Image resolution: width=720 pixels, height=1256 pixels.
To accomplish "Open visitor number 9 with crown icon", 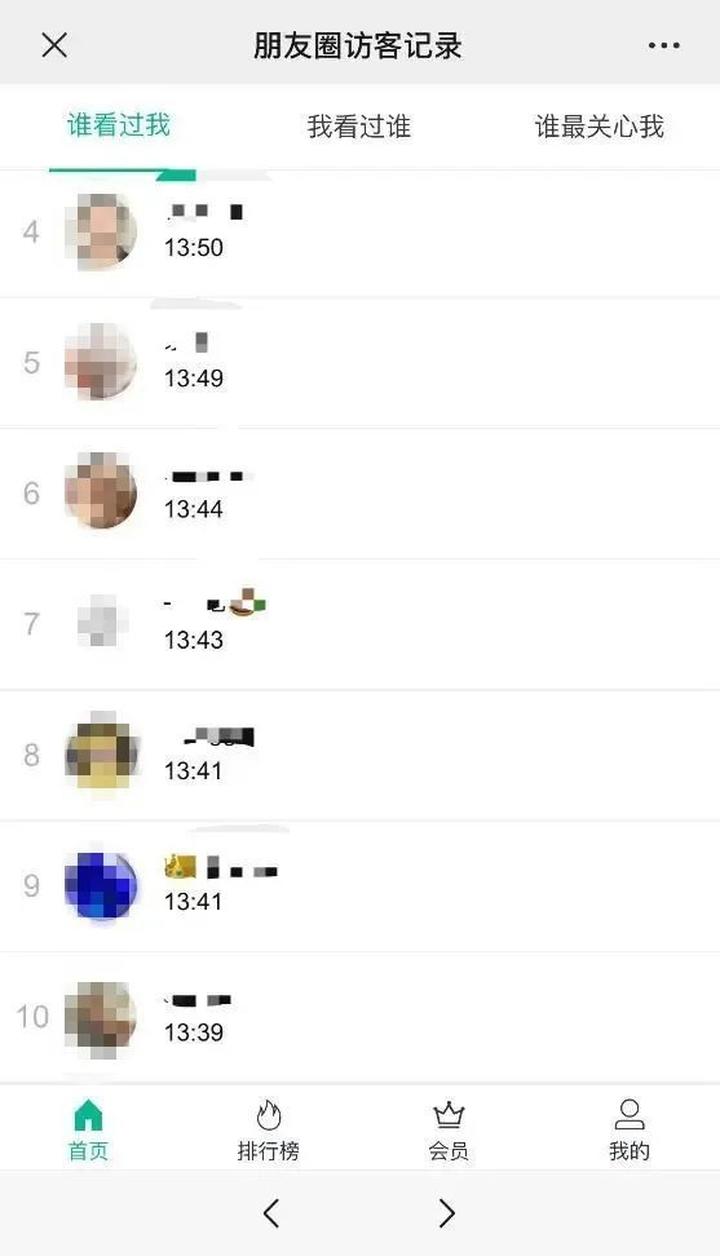I will (x=360, y=887).
